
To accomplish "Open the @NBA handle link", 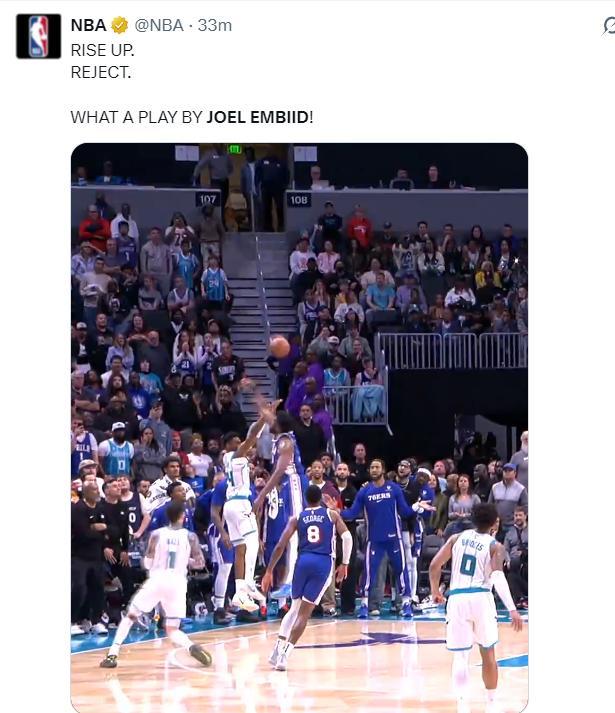I will [x=159, y=25].
